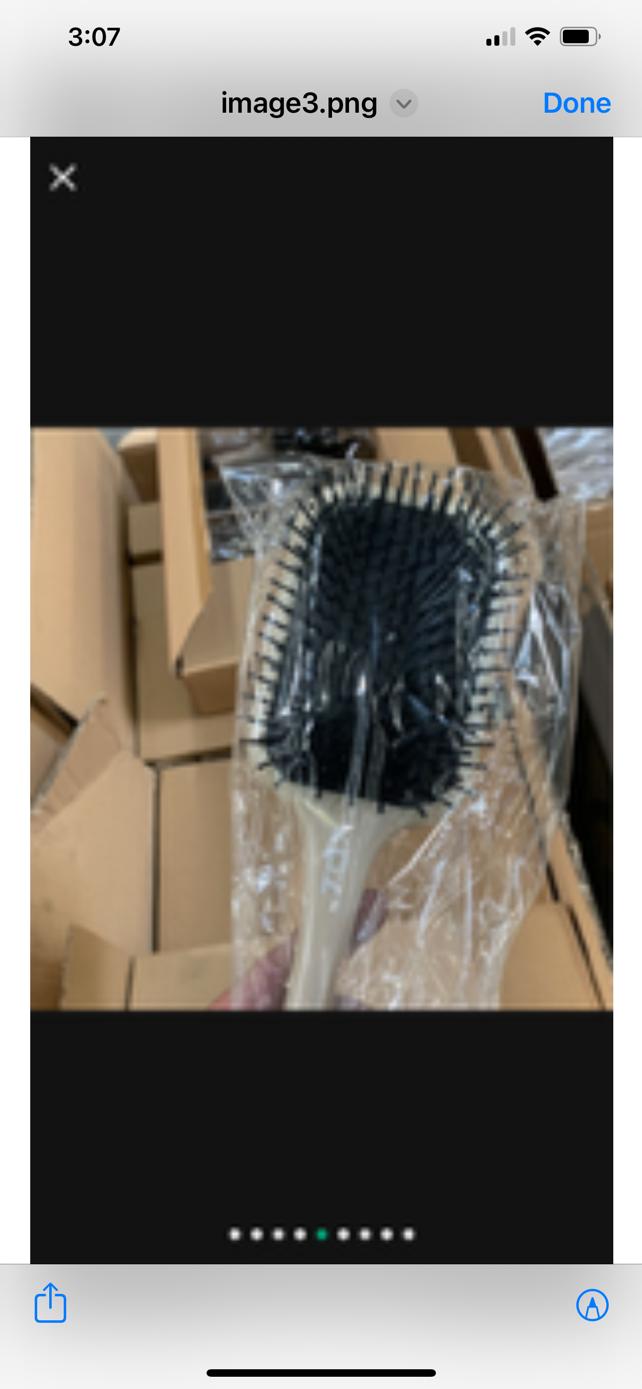Image resolution: width=642 pixels, height=1389 pixels.
Task: Open the markup tool
Action: click(592, 1305)
